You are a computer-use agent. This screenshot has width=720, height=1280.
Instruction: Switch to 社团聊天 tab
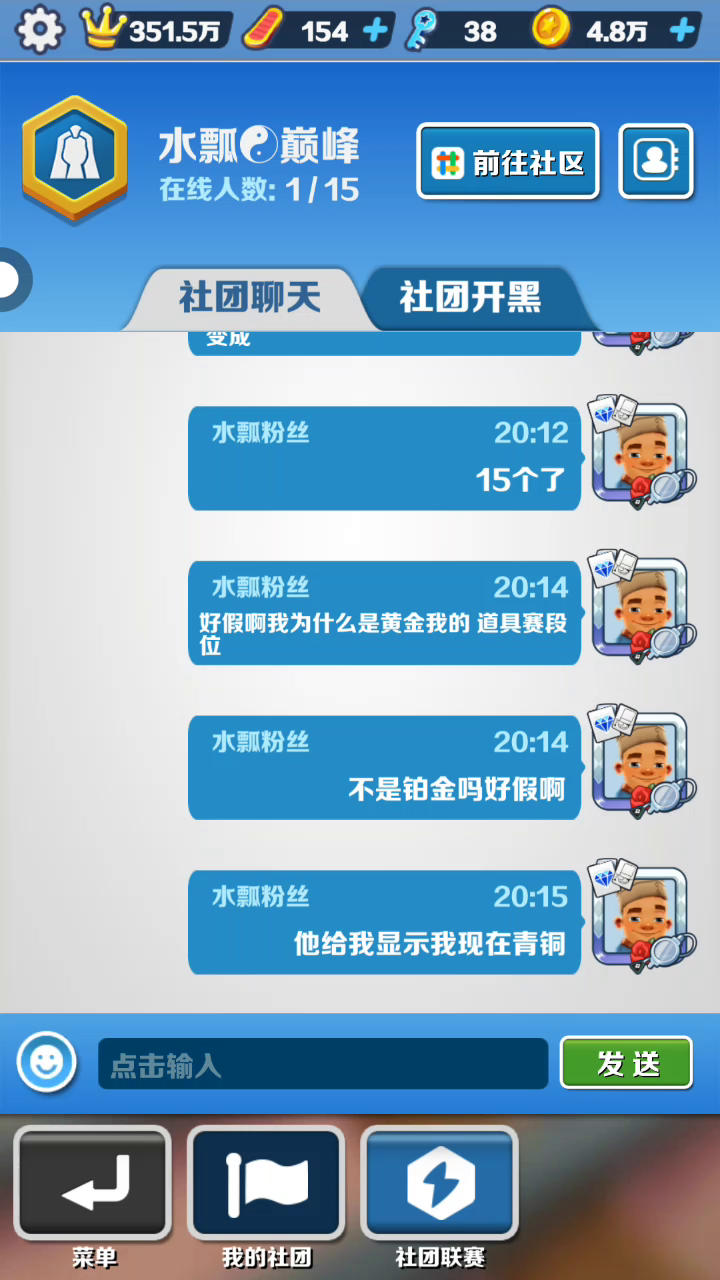pyautogui.click(x=250, y=297)
